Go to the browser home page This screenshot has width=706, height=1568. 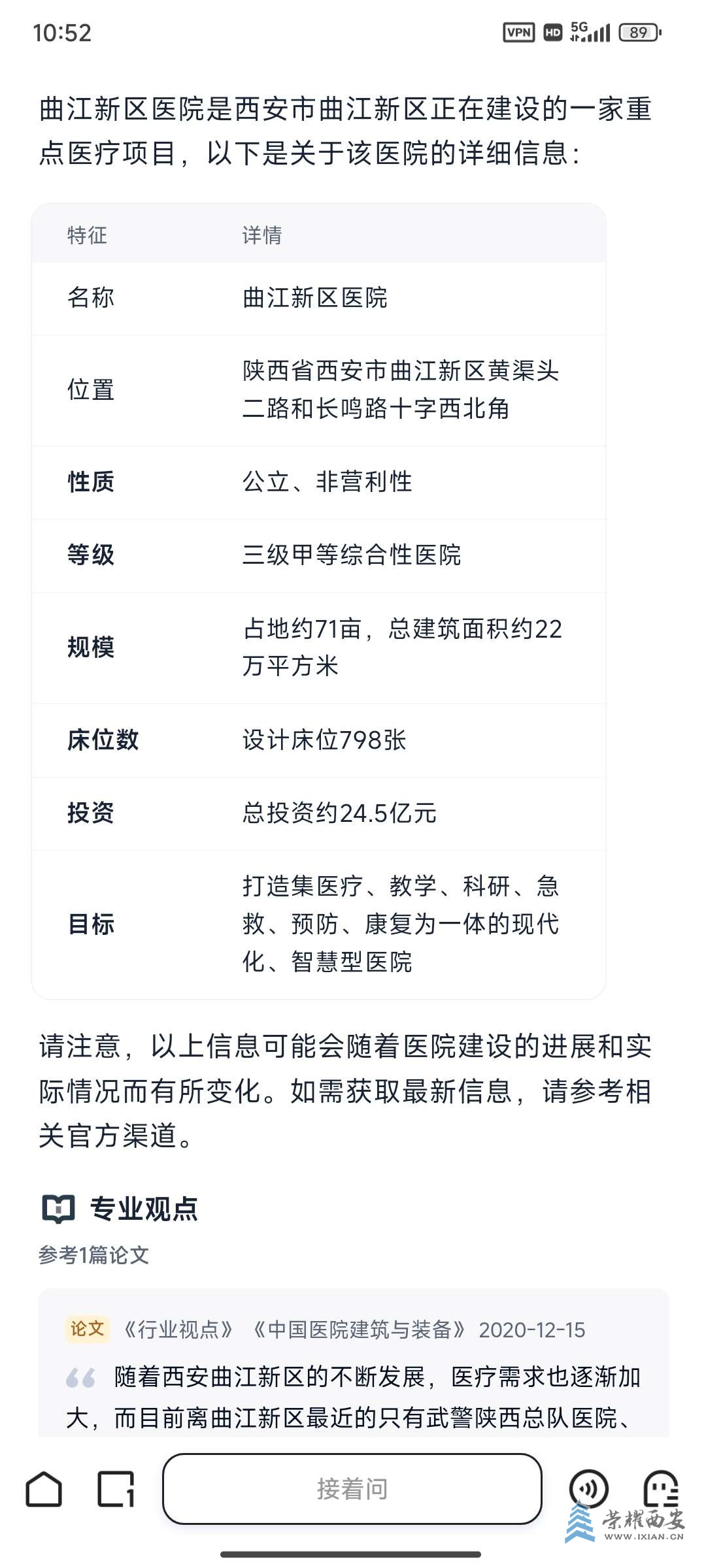tap(44, 1490)
